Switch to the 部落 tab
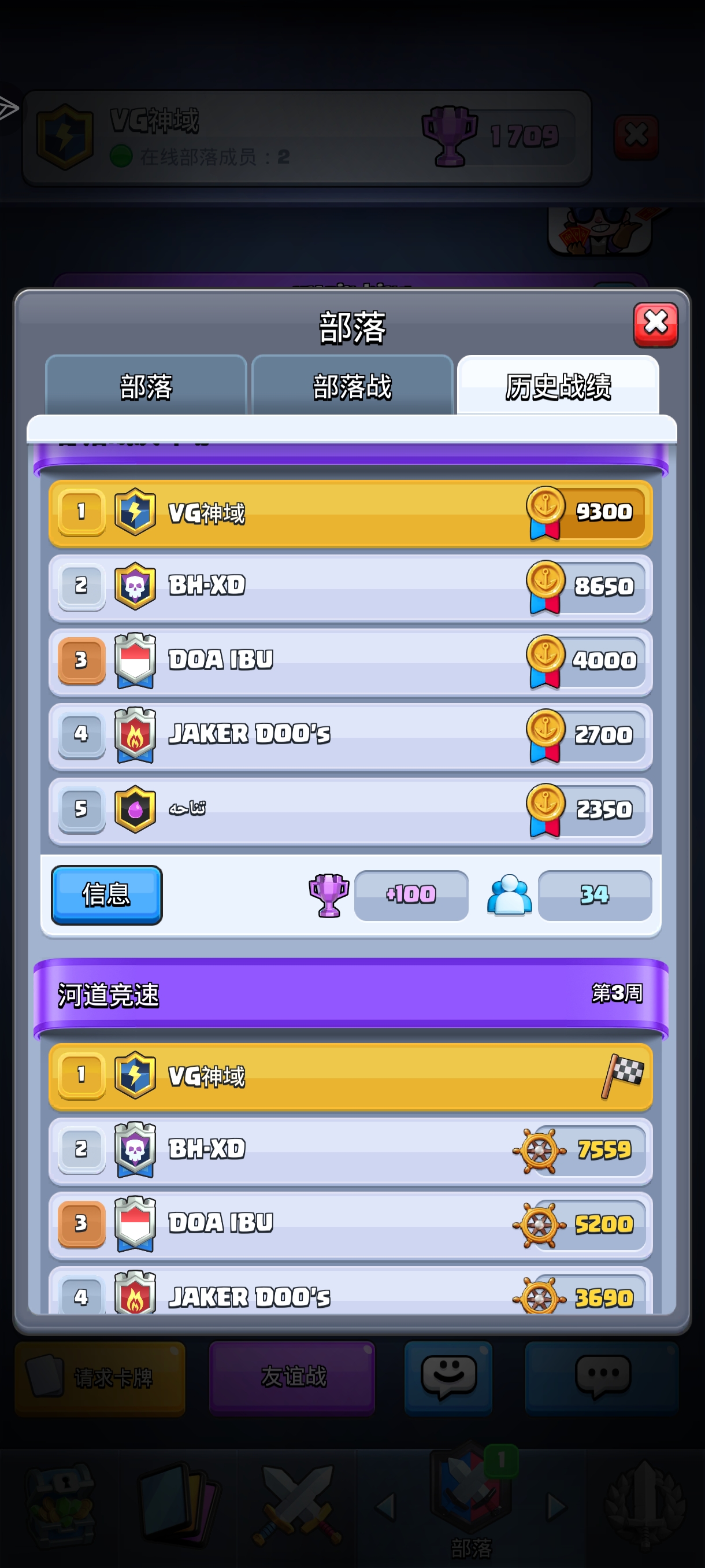The width and height of the screenshot is (705, 1568). pos(146,387)
